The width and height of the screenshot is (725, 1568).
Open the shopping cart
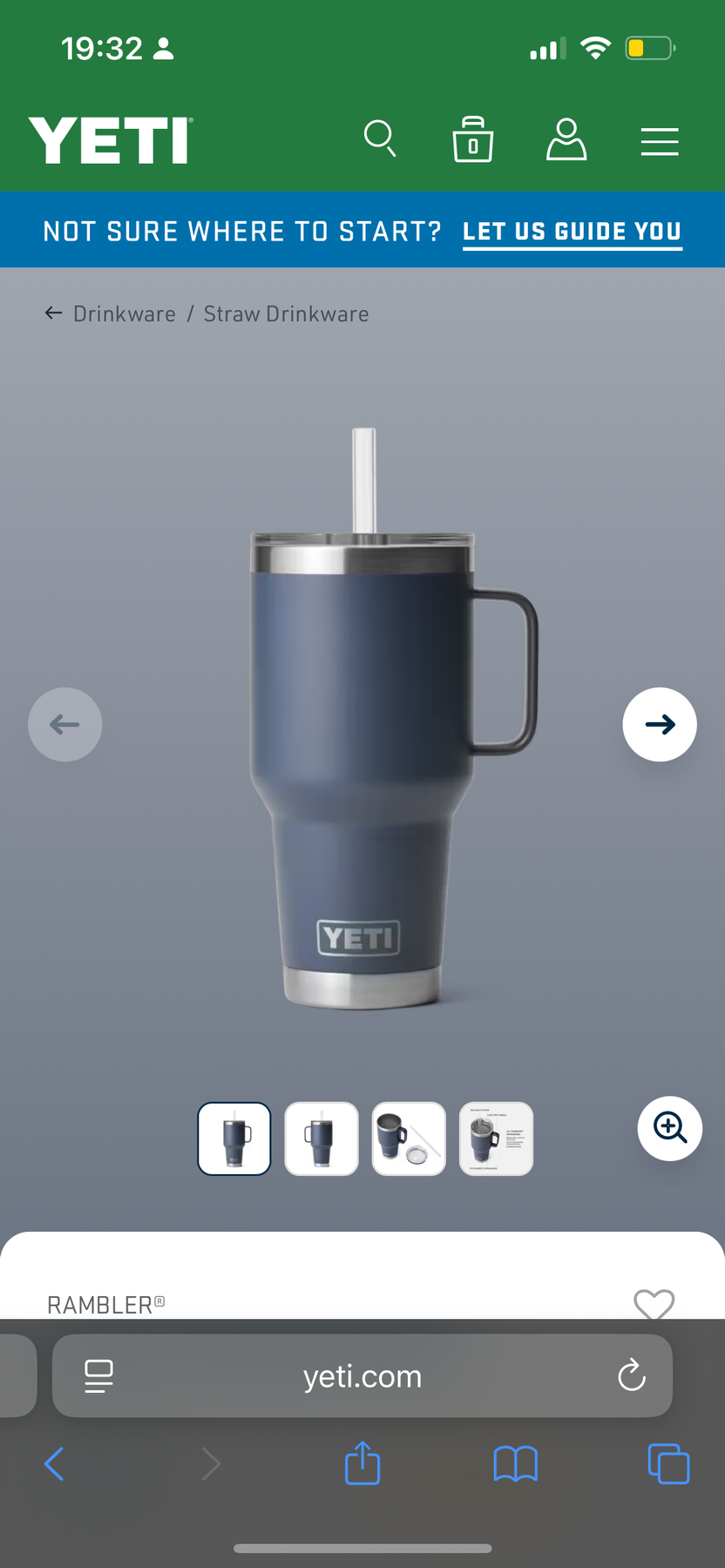(x=473, y=139)
